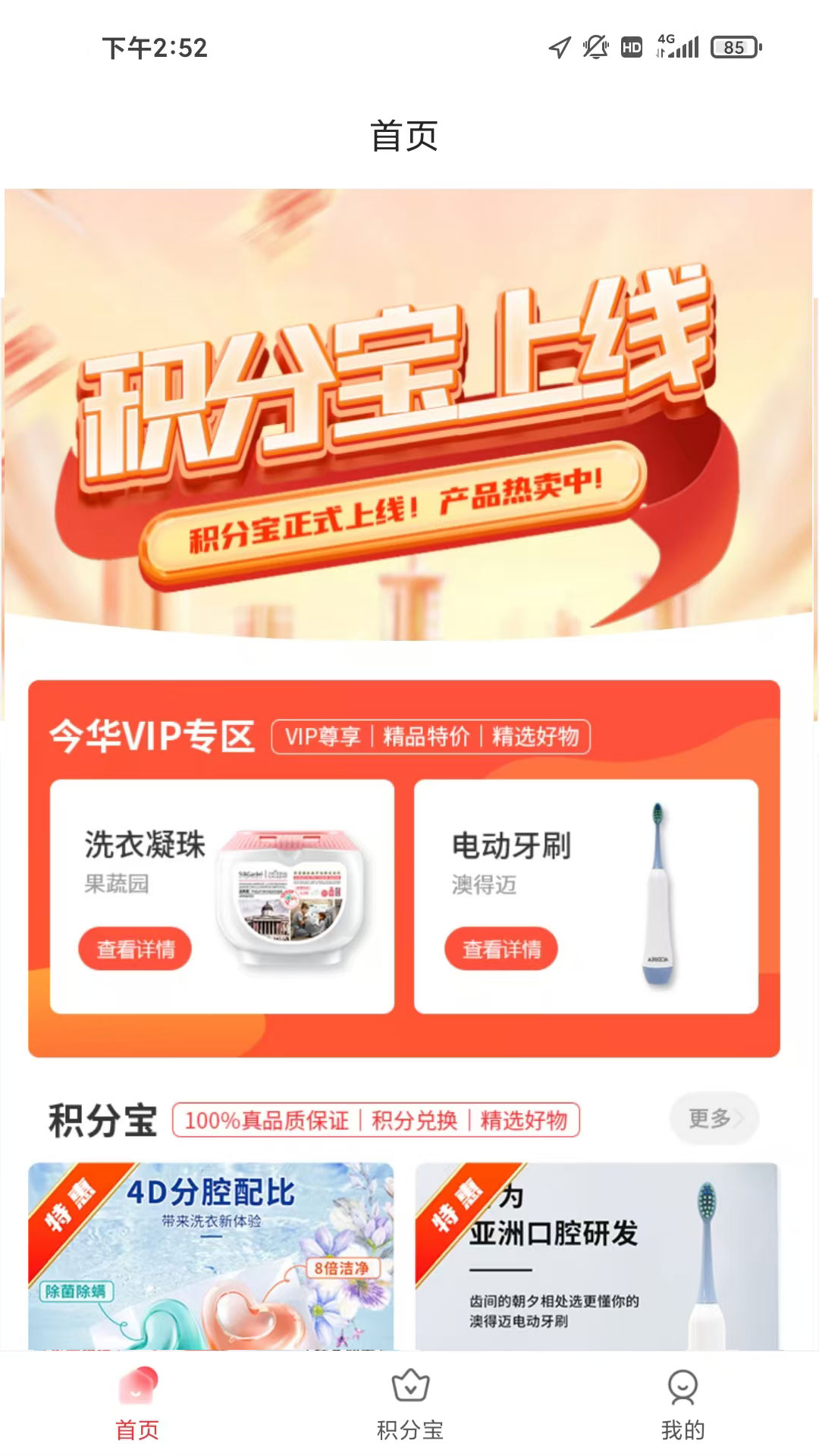View details for 电动牙刷
The height and width of the screenshot is (1456, 819).
coord(501,949)
